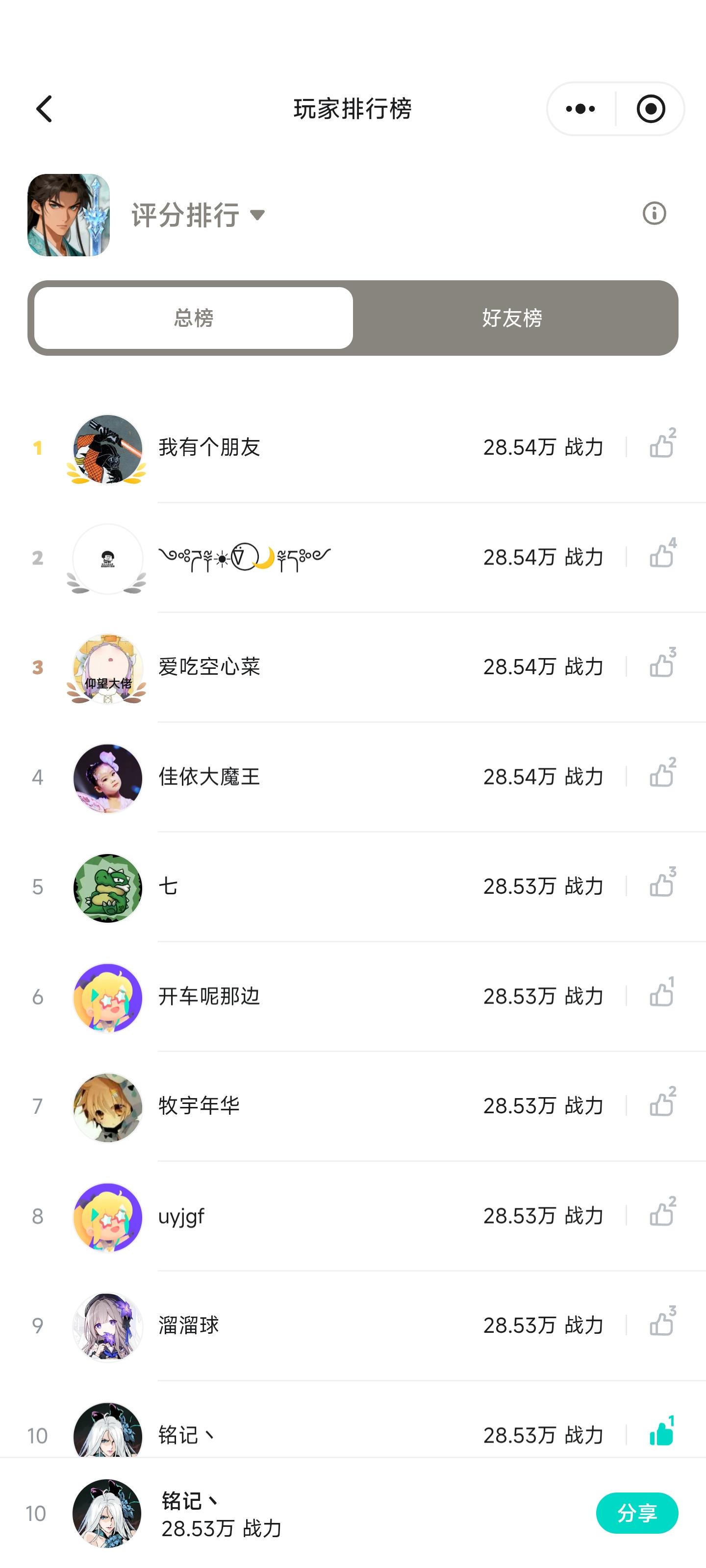Tap the 分享 share button
The width and height of the screenshot is (706, 1568).
[x=636, y=1513]
